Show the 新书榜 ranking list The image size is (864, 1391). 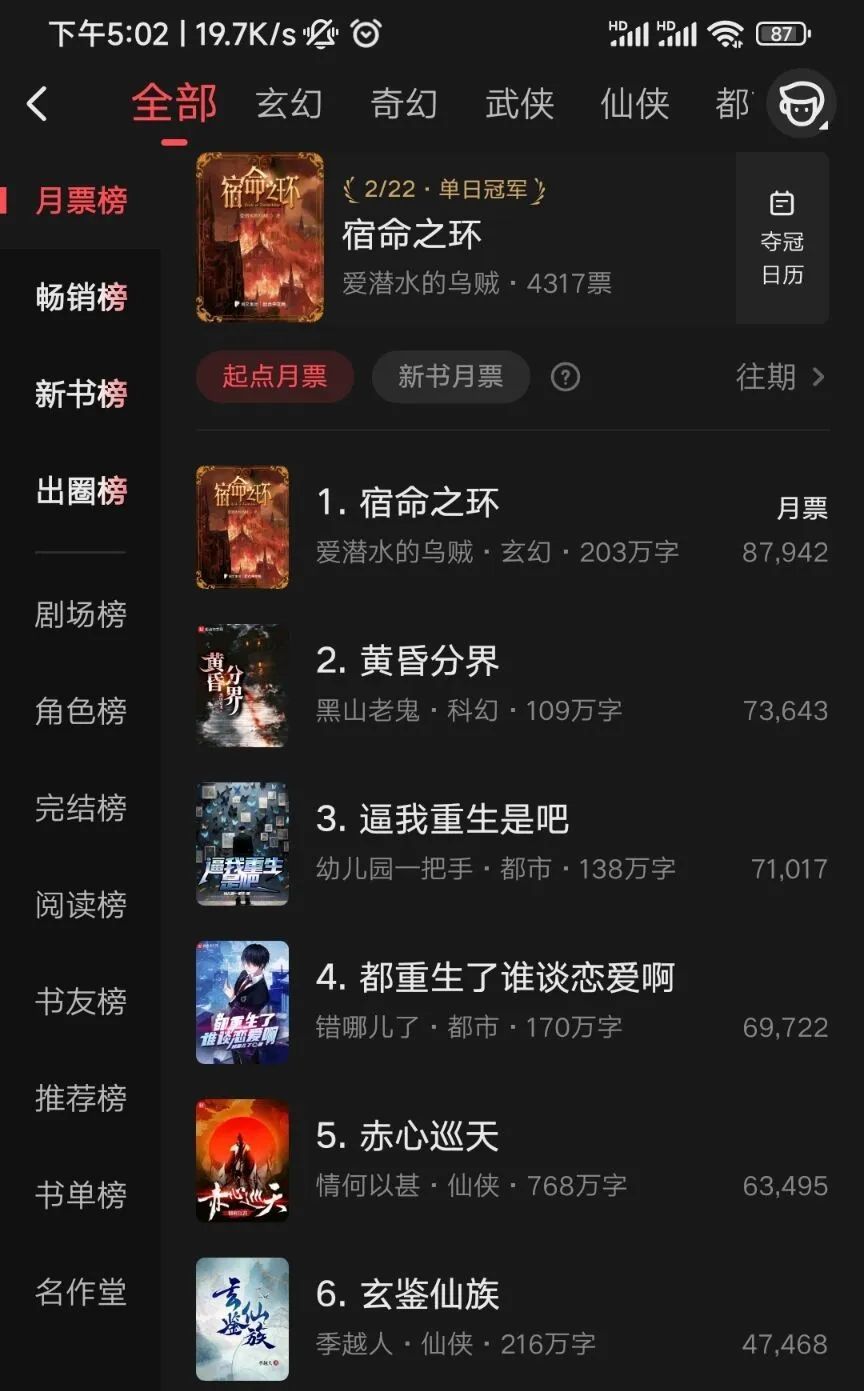[x=81, y=394]
